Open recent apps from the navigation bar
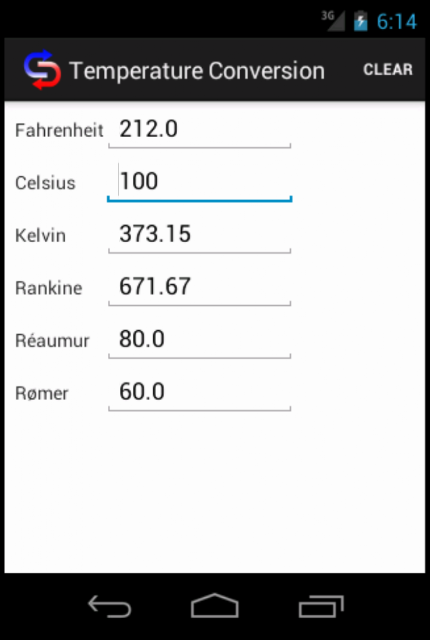The image size is (430, 640). pyautogui.click(x=321, y=607)
